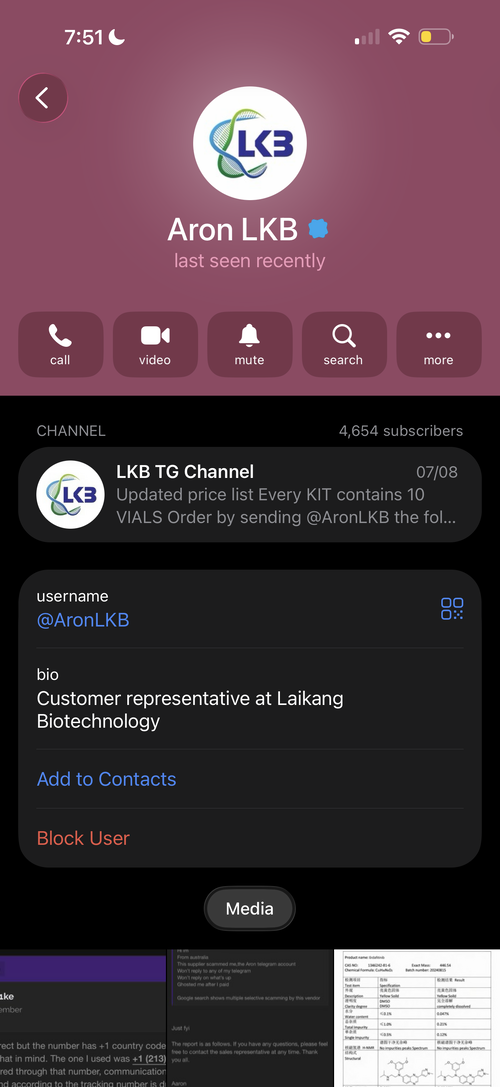500x1087 pixels.
Task: Add Aron LKB to Contacts
Action: pyautogui.click(x=106, y=779)
